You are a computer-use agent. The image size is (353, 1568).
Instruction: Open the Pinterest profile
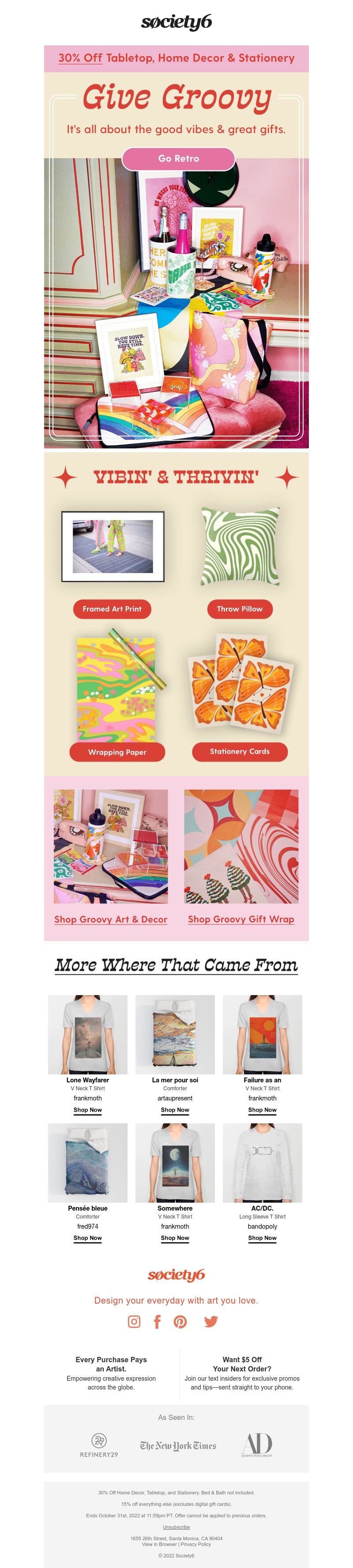(x=180, y=1322)
